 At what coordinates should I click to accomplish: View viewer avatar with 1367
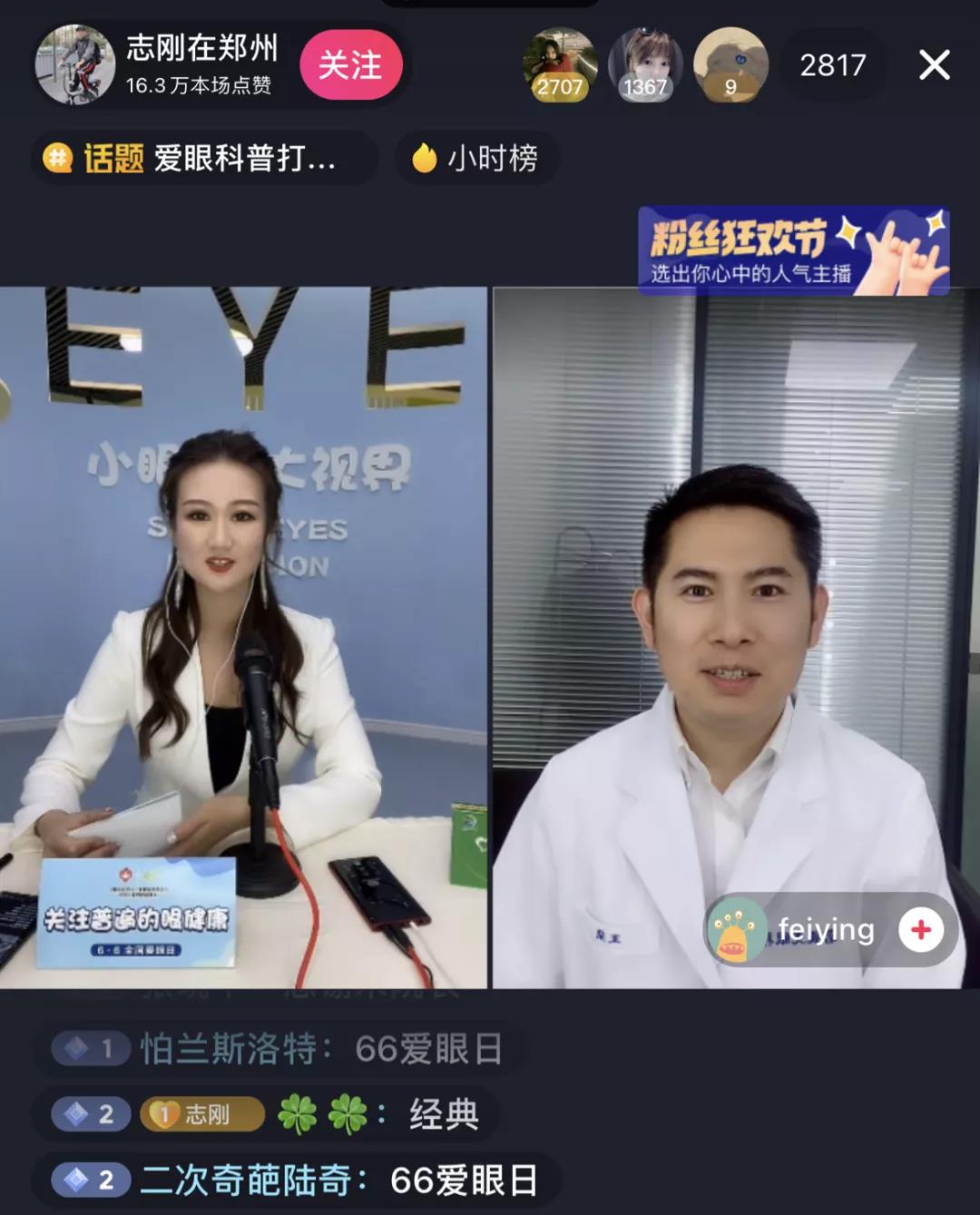[x=645, y=64]
